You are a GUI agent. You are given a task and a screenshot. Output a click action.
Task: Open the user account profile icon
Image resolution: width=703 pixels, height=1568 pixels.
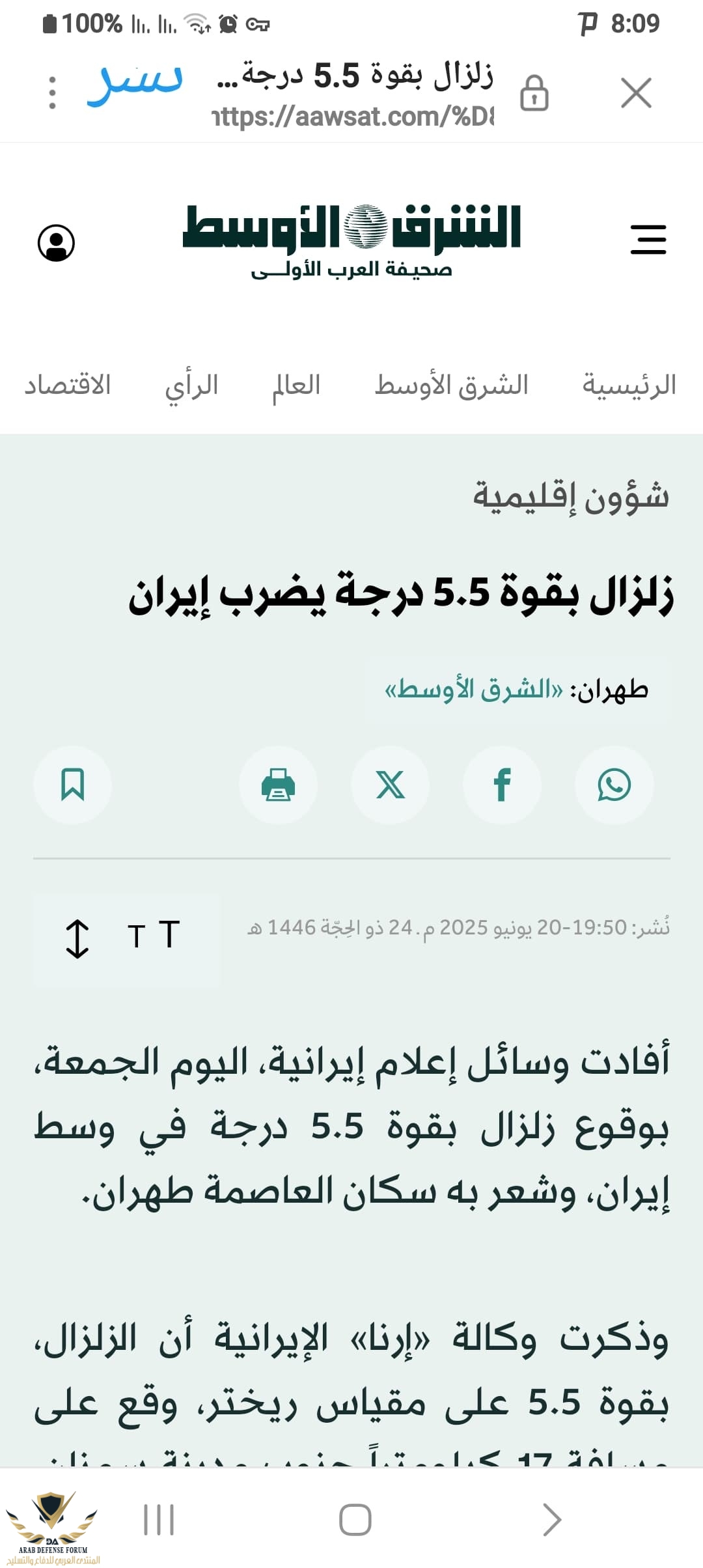point(57,243)
